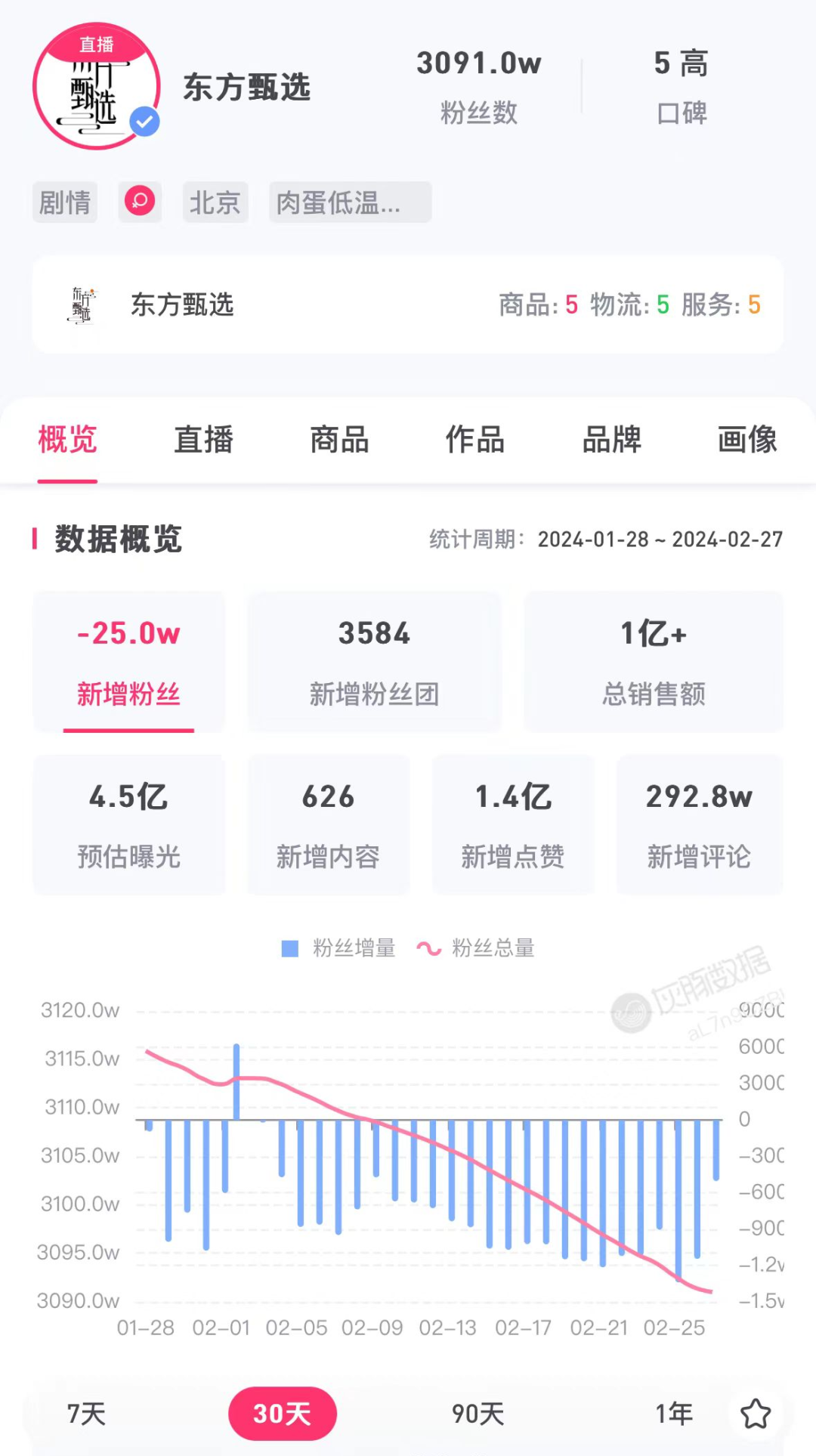The height and width of the screenshot is (1456, 816).
Task: Favorite this account with the star icon
Action: (755, 1414)
